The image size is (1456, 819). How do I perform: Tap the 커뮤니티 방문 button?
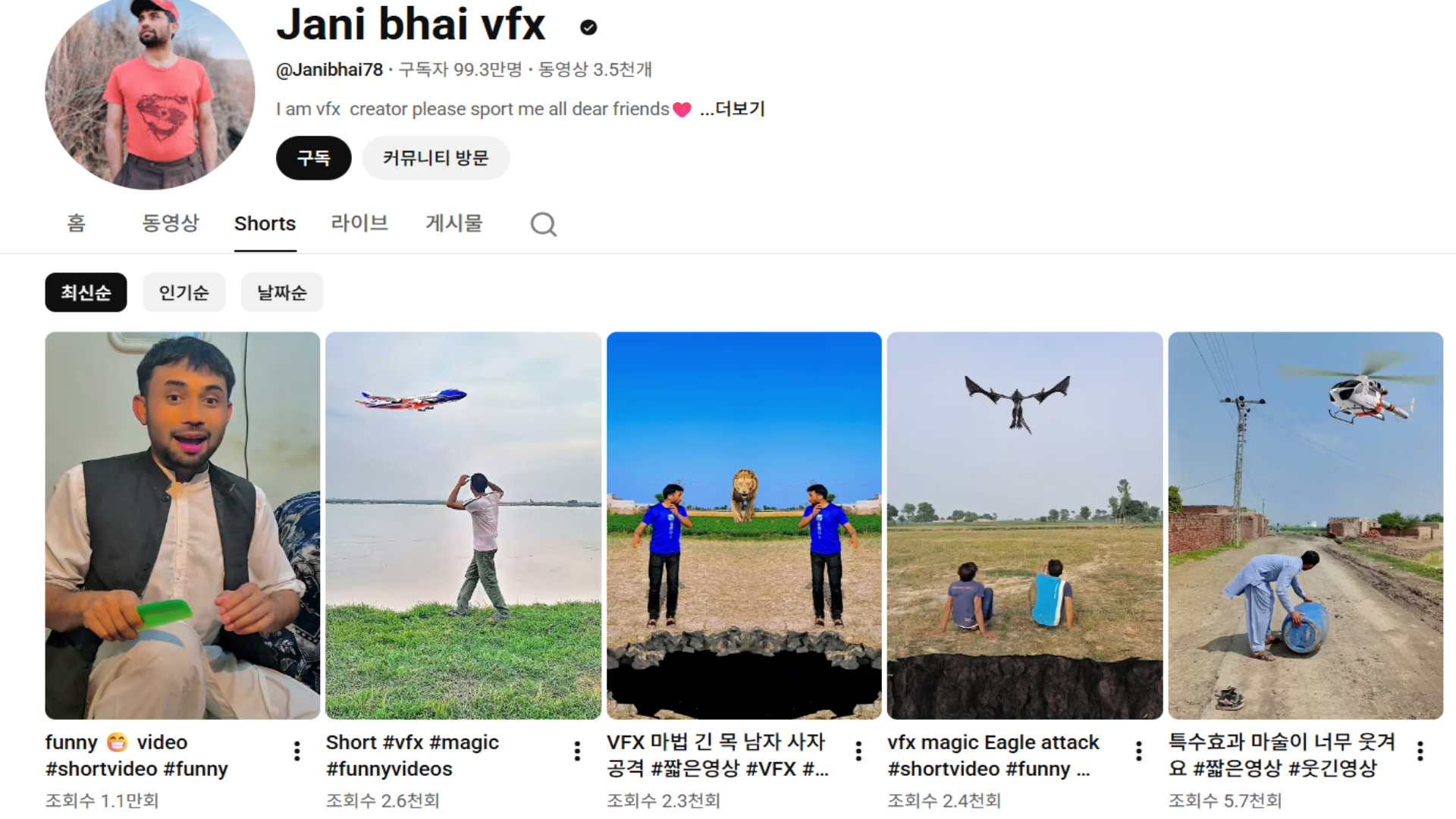435,158
